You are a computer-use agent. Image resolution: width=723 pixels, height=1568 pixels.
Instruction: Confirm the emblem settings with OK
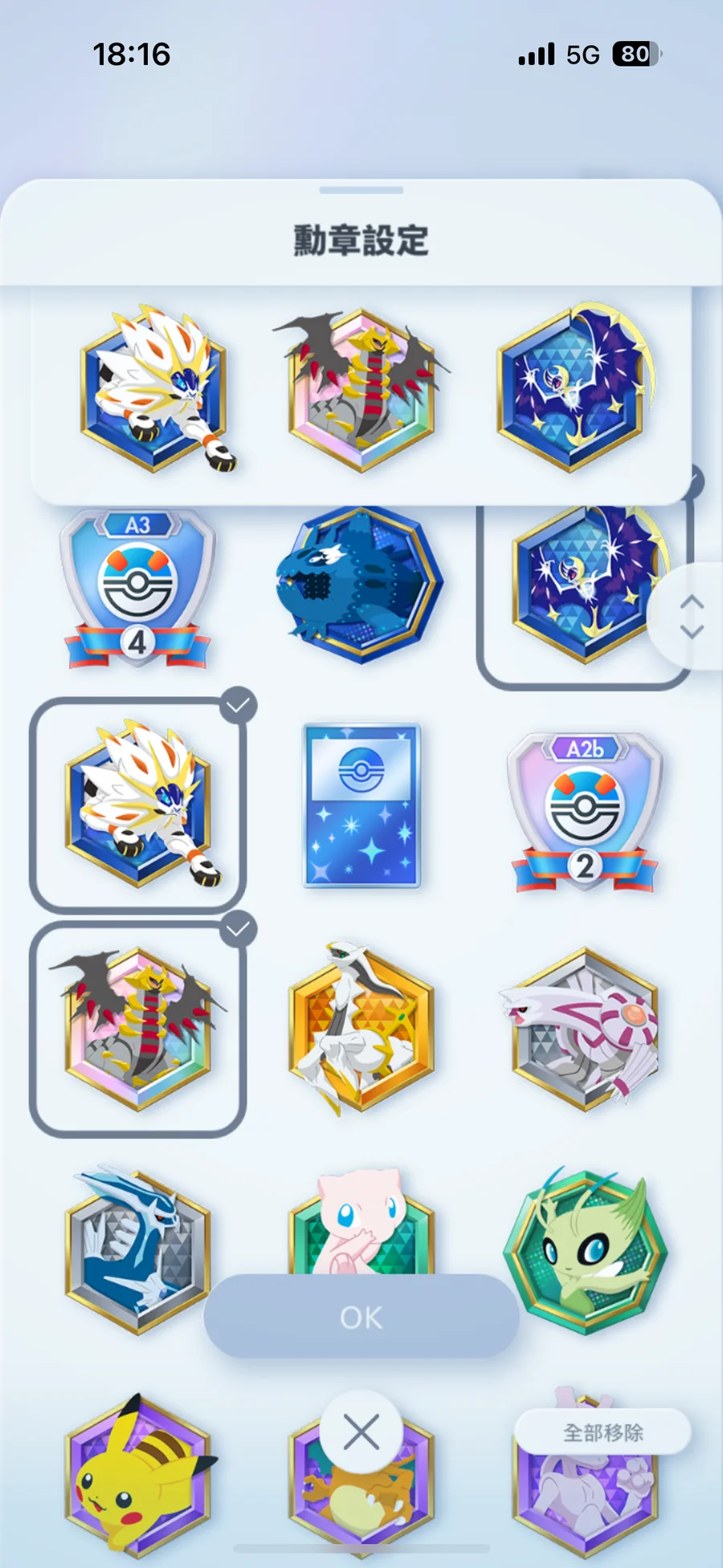pyautogui.click(x=361, y=1316)
